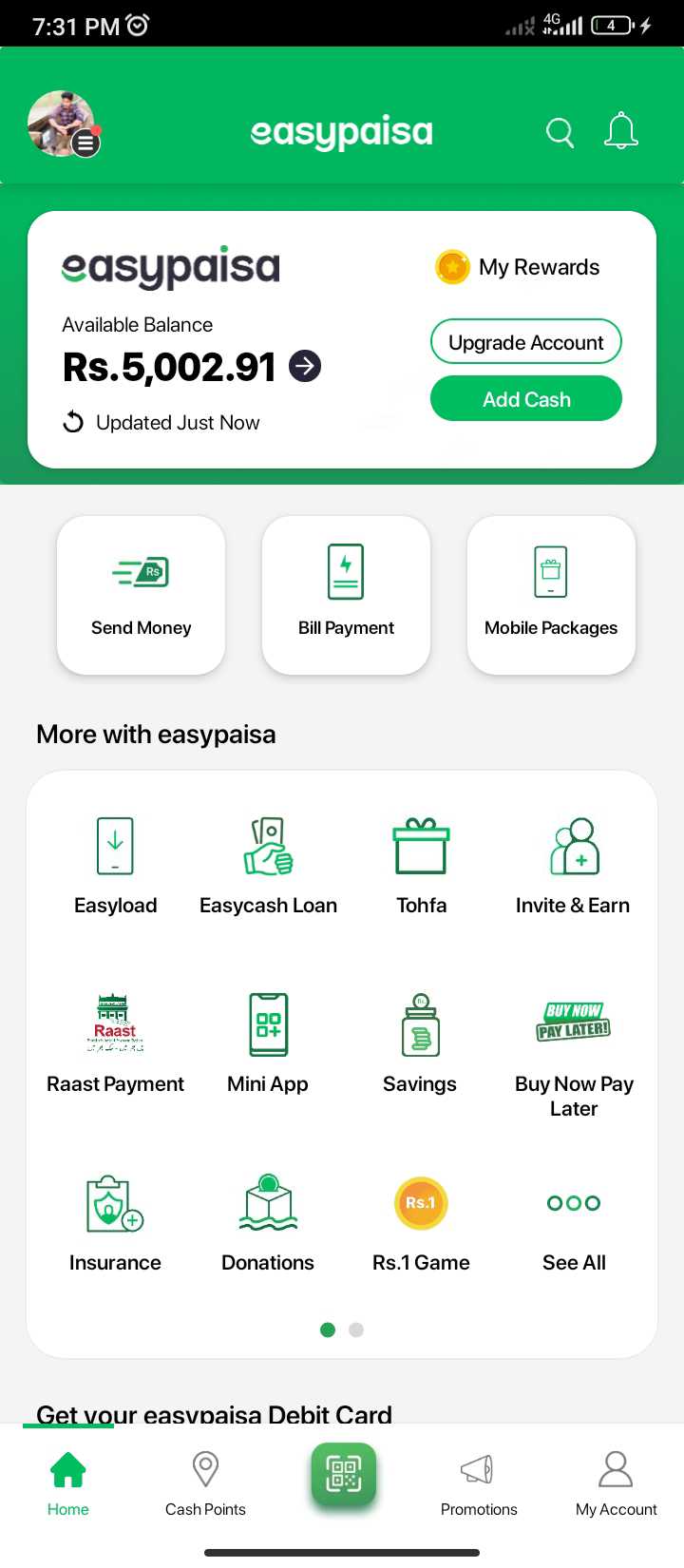Image resolution: width=684 pixels, height=1568 pixels.
Task: Open Savings
Action: click(420, 1043)
